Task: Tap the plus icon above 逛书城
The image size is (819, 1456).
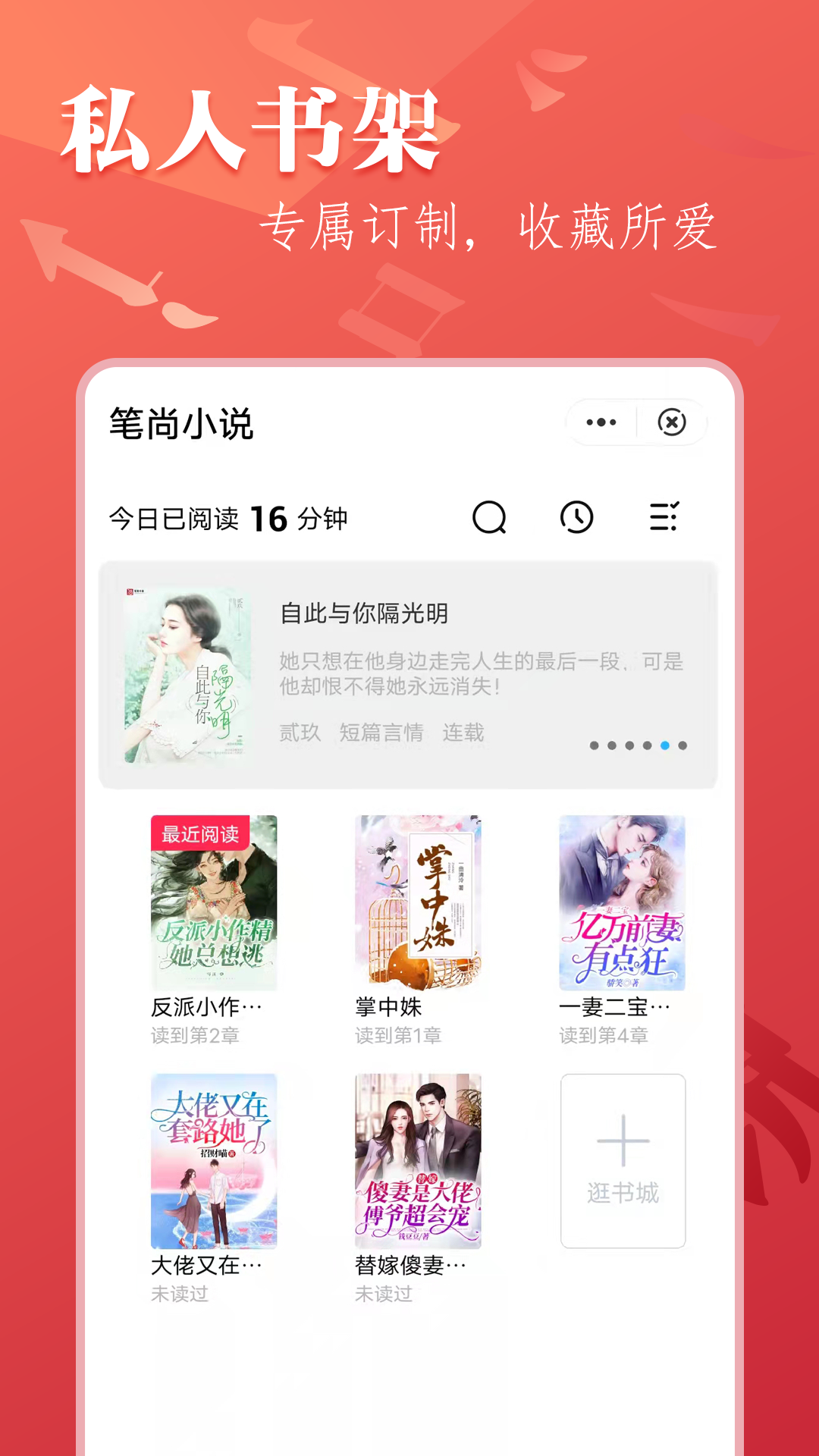Action: 623,1139
